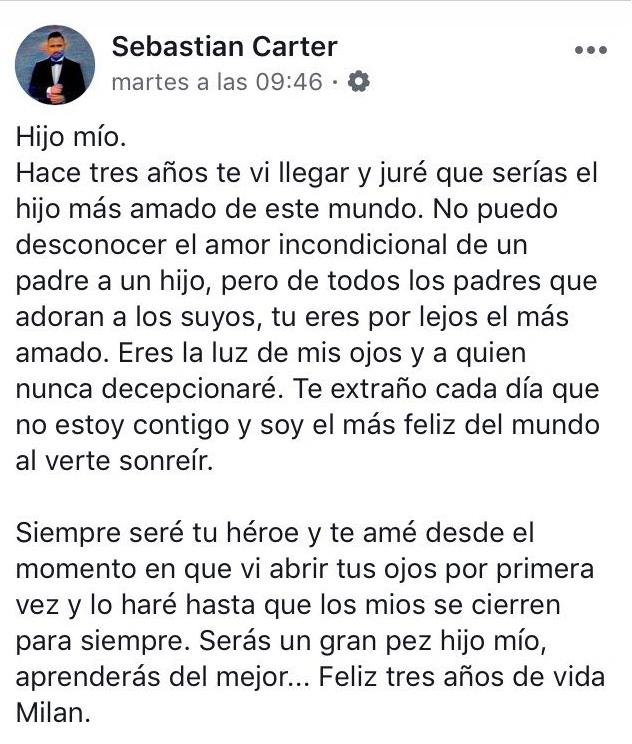Open Sebastian Carter's profile picture
632x744 pixels.
tap(56, 65)
